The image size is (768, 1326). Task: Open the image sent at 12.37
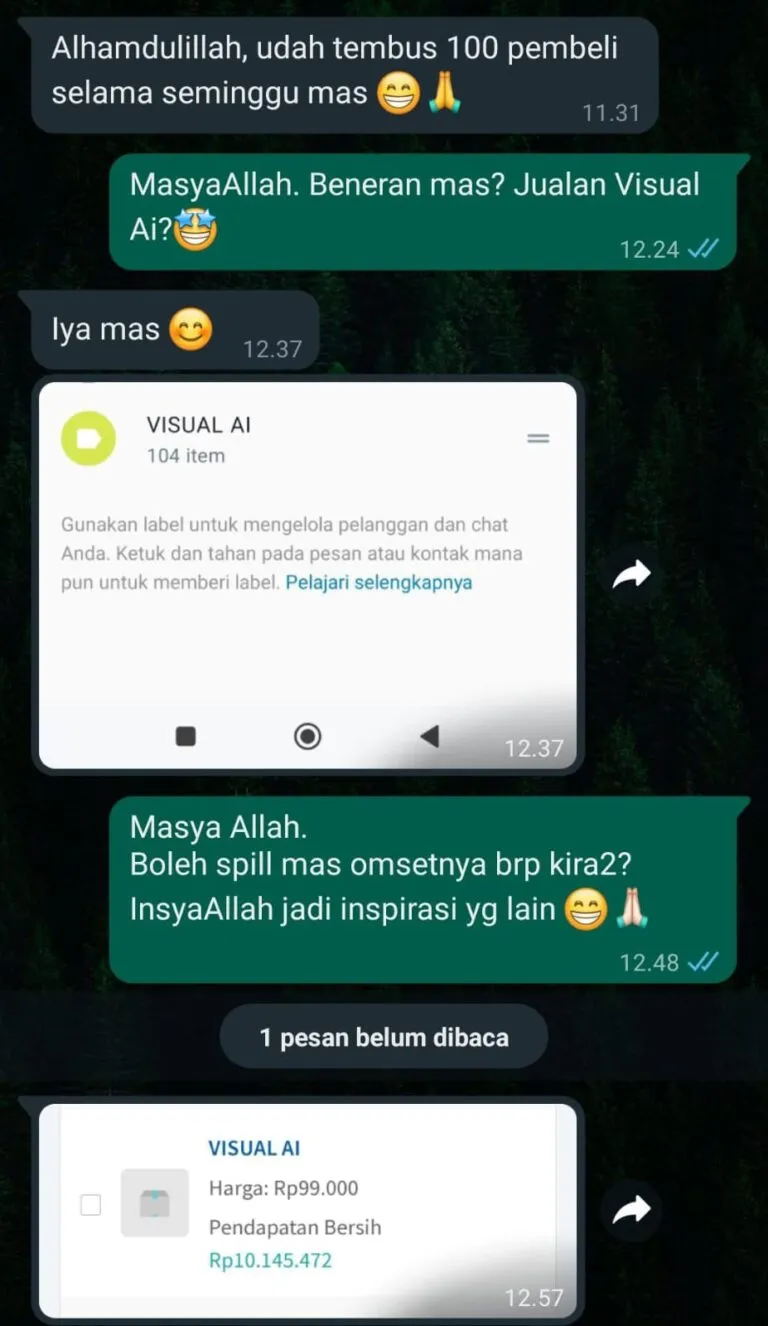pos(308,574)
